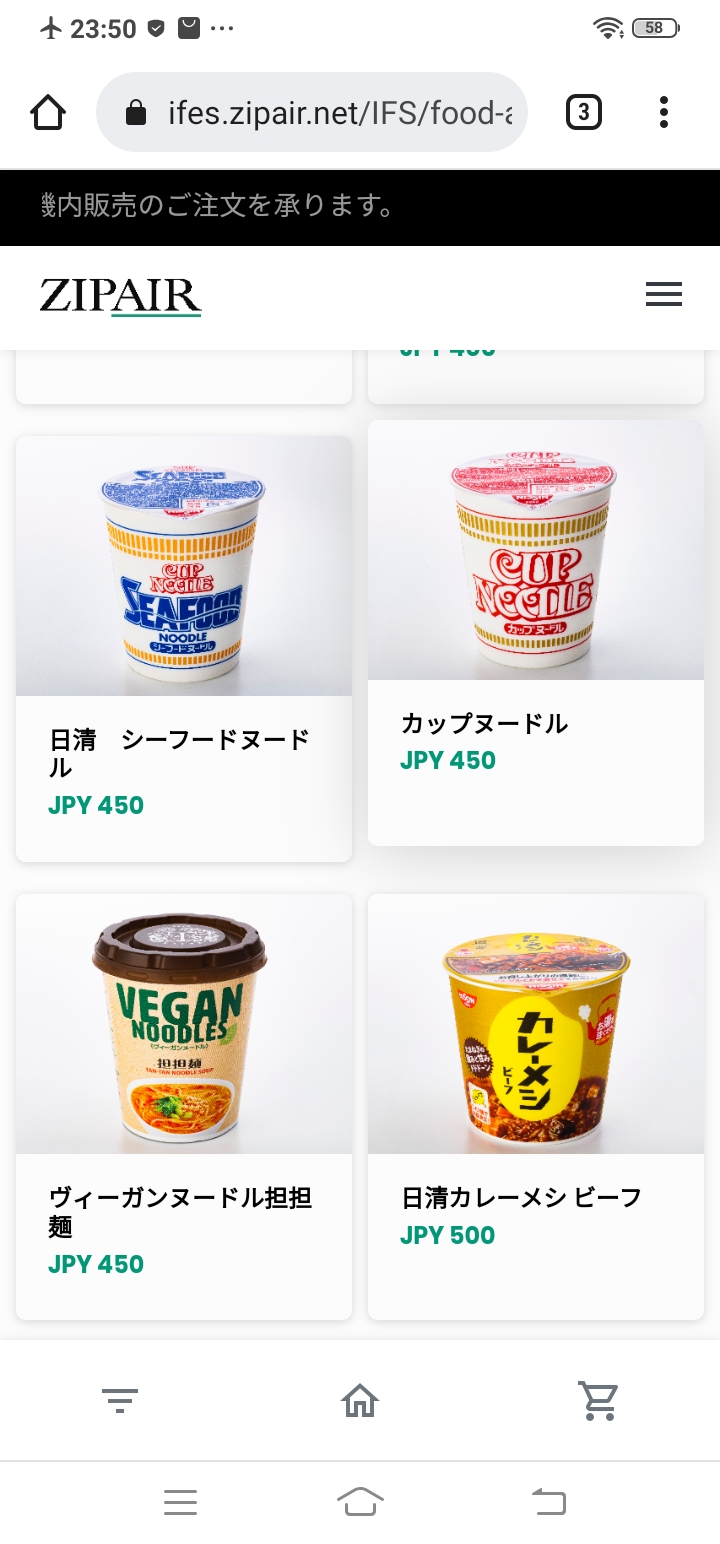The width and height of the screenshot is (720, 1544).
Task: Choose the 日清カレーメシ ビーフ product card
Action: (x=536, y=1106)
